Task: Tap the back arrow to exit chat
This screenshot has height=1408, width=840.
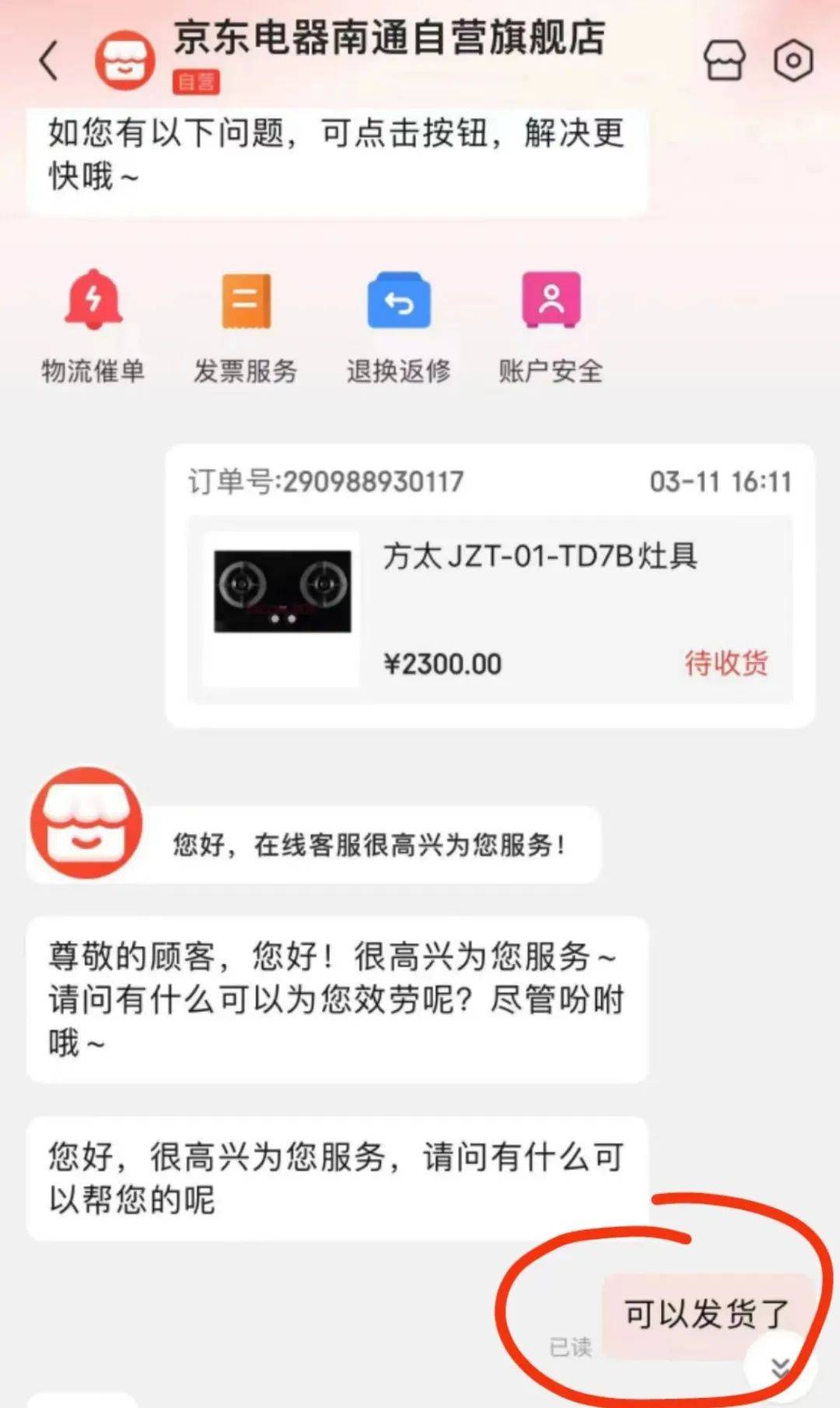Action: point(48,59)
